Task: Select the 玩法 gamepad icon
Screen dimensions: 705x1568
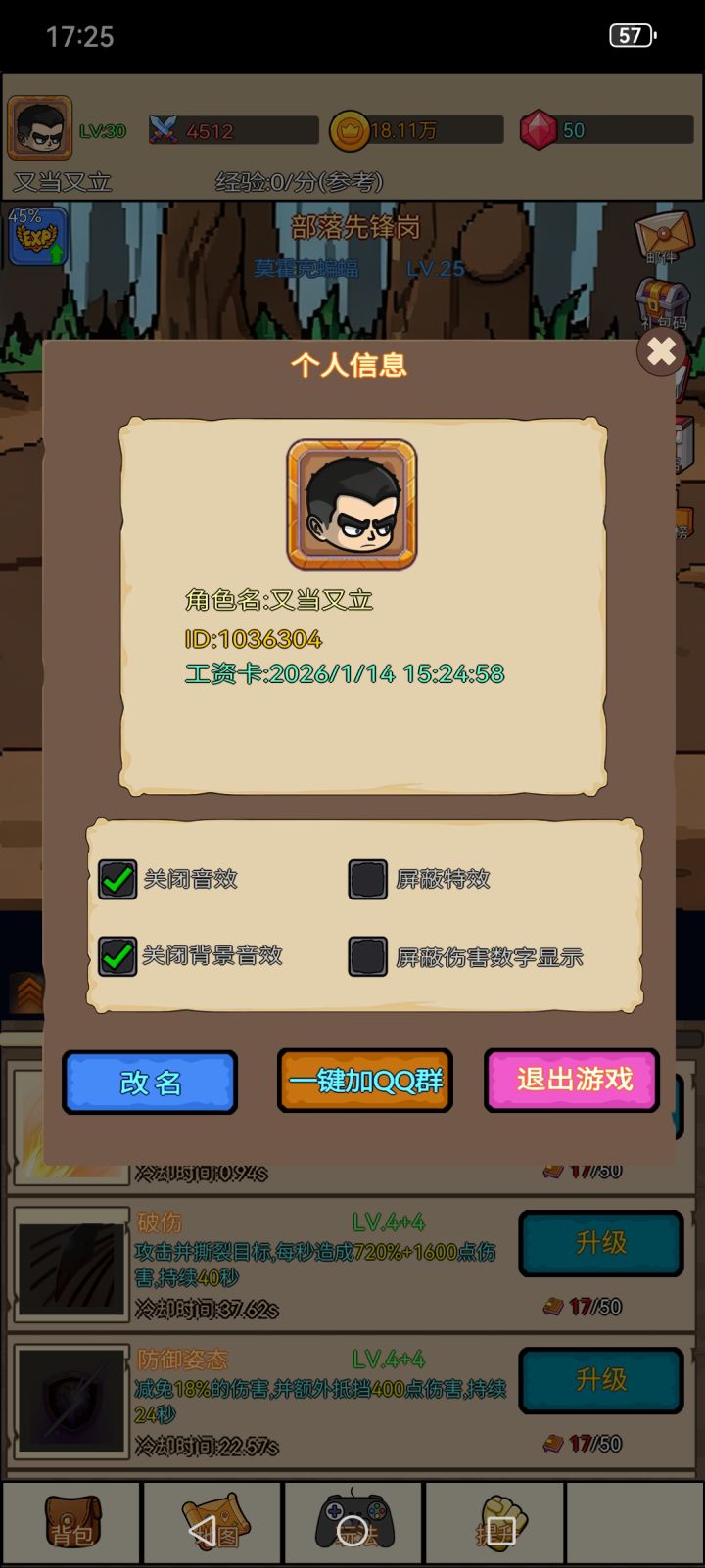Action: 352,1522
